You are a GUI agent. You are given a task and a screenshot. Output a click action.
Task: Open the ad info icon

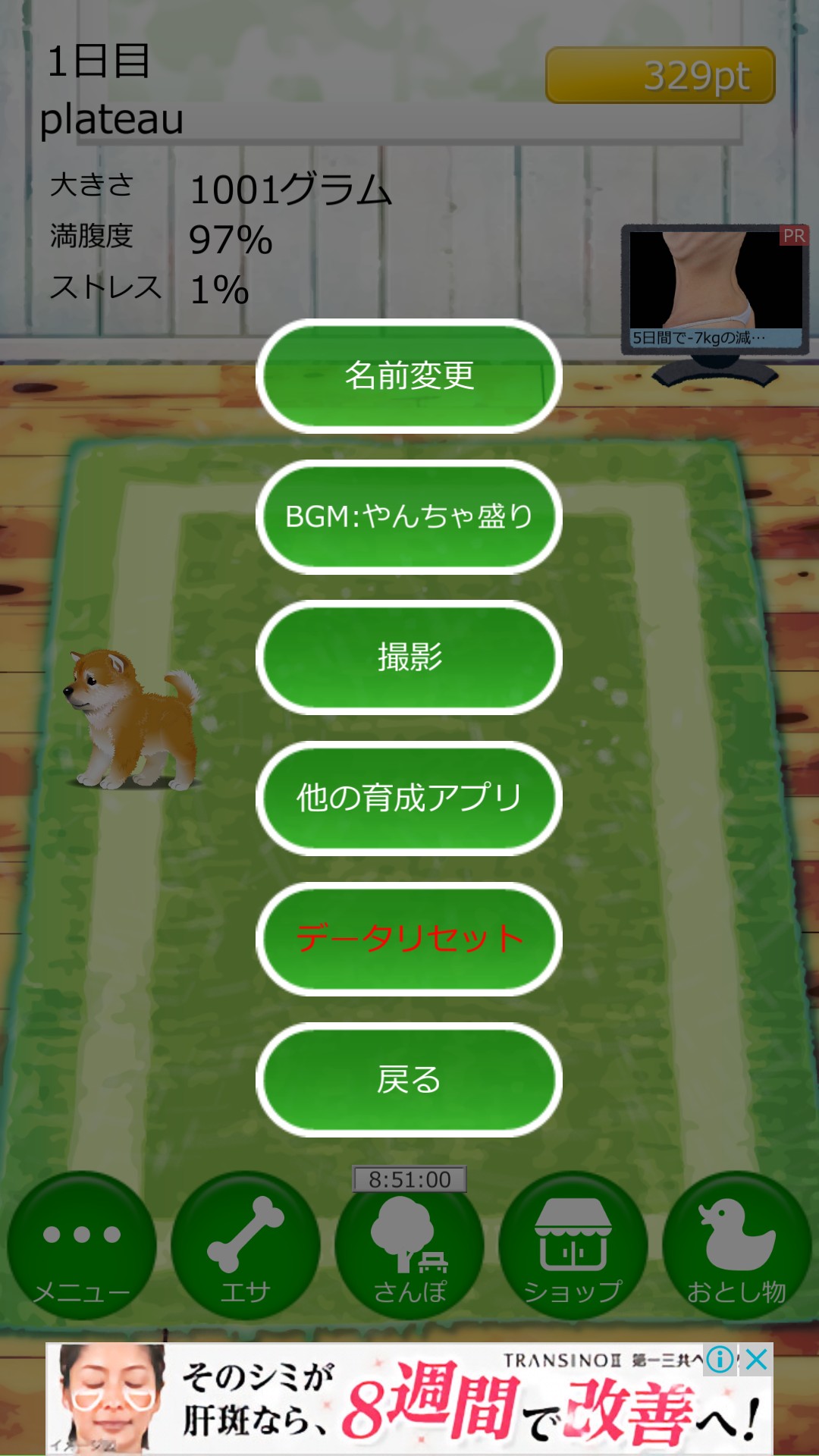(720, 1360)
